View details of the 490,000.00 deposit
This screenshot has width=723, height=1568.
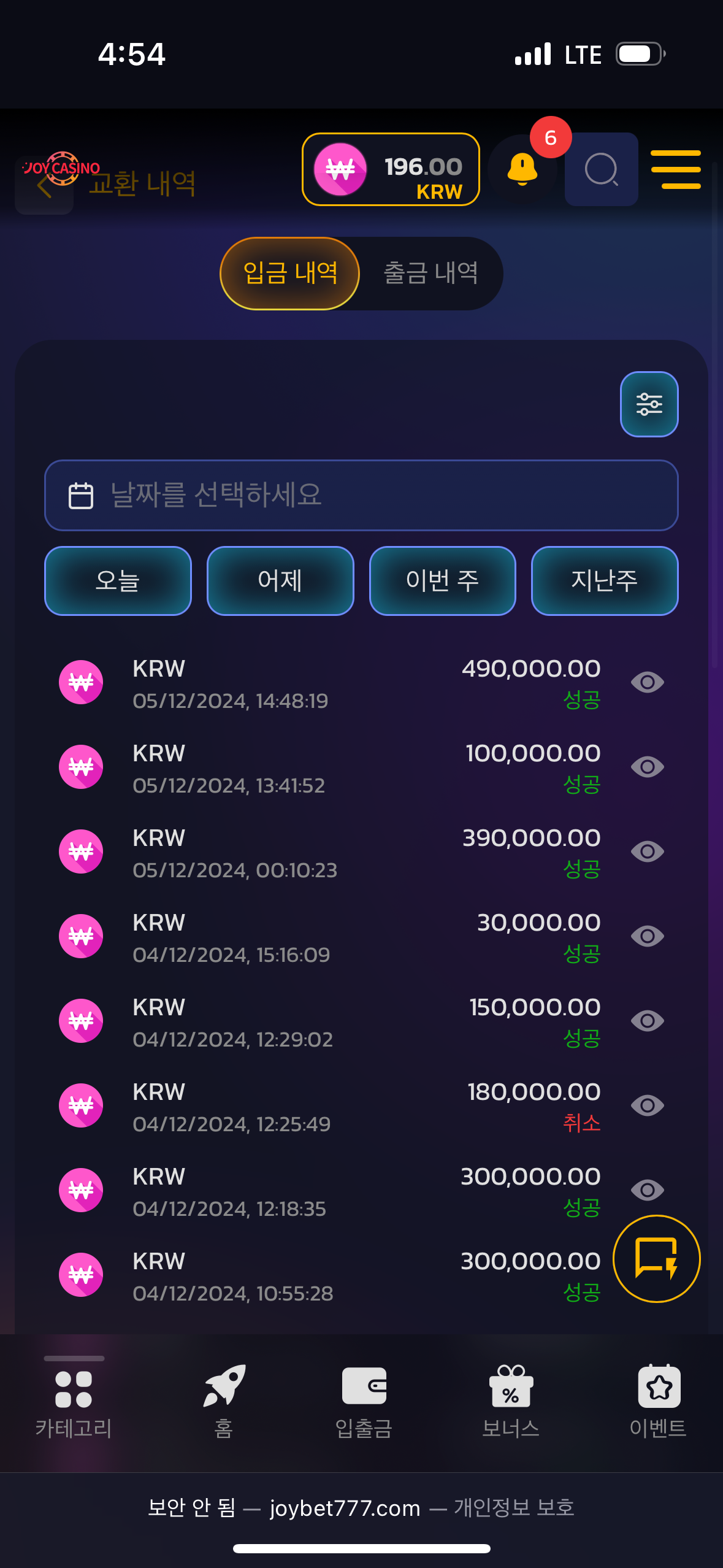[648, 682]
